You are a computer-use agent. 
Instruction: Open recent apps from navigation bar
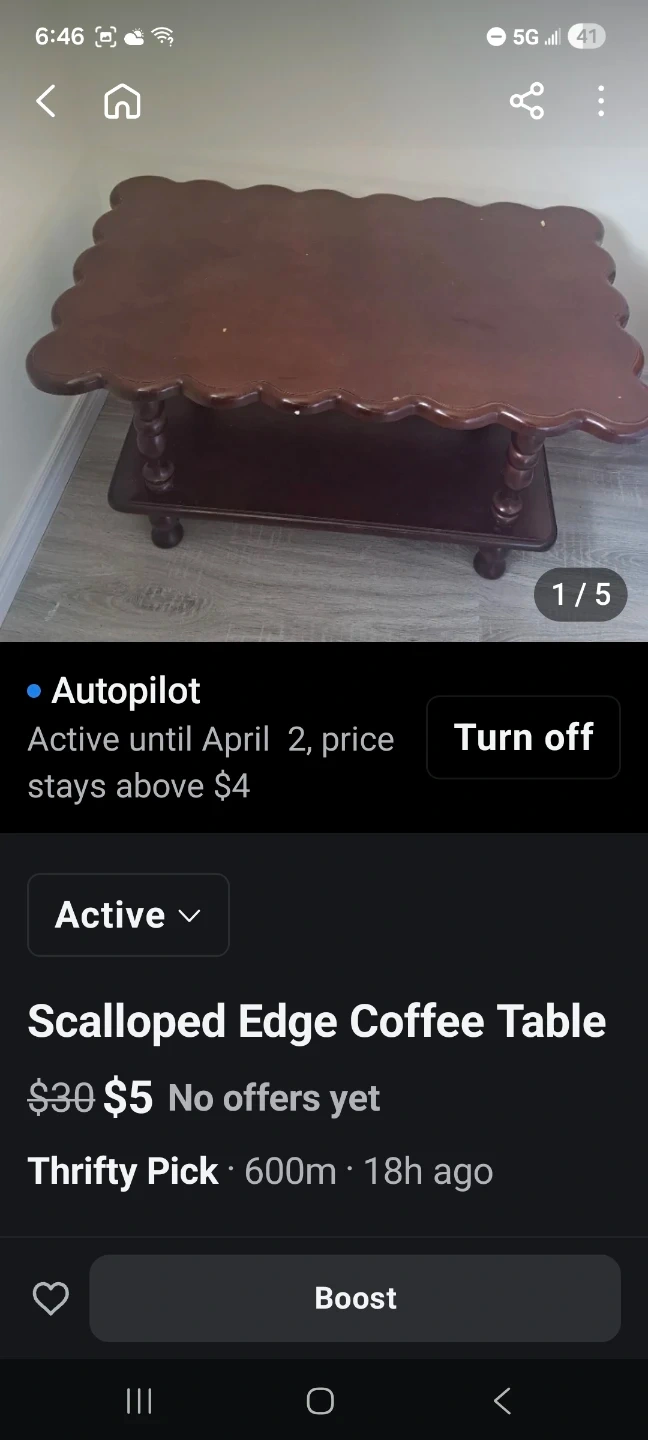[139, 1401]
